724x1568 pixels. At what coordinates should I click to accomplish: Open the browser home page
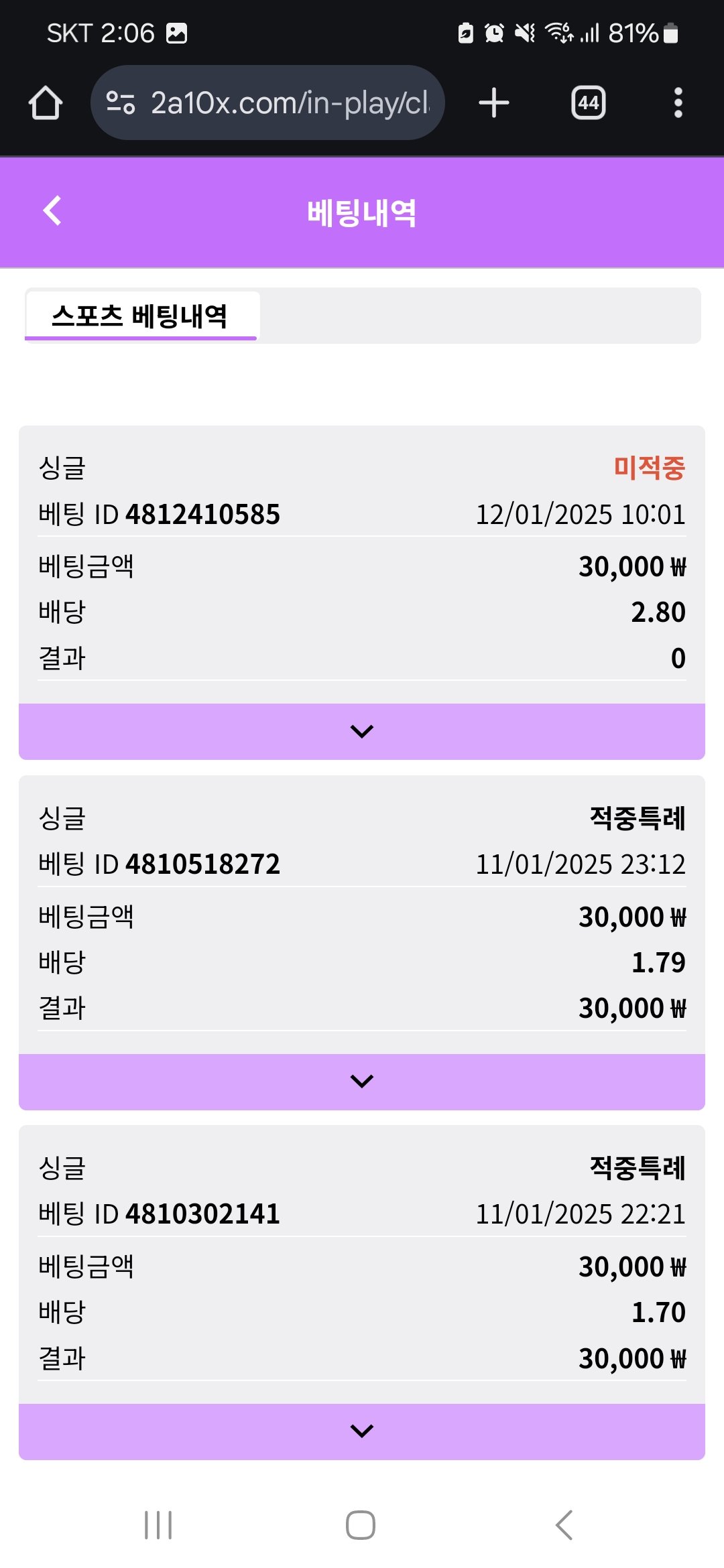click(46, 103)
